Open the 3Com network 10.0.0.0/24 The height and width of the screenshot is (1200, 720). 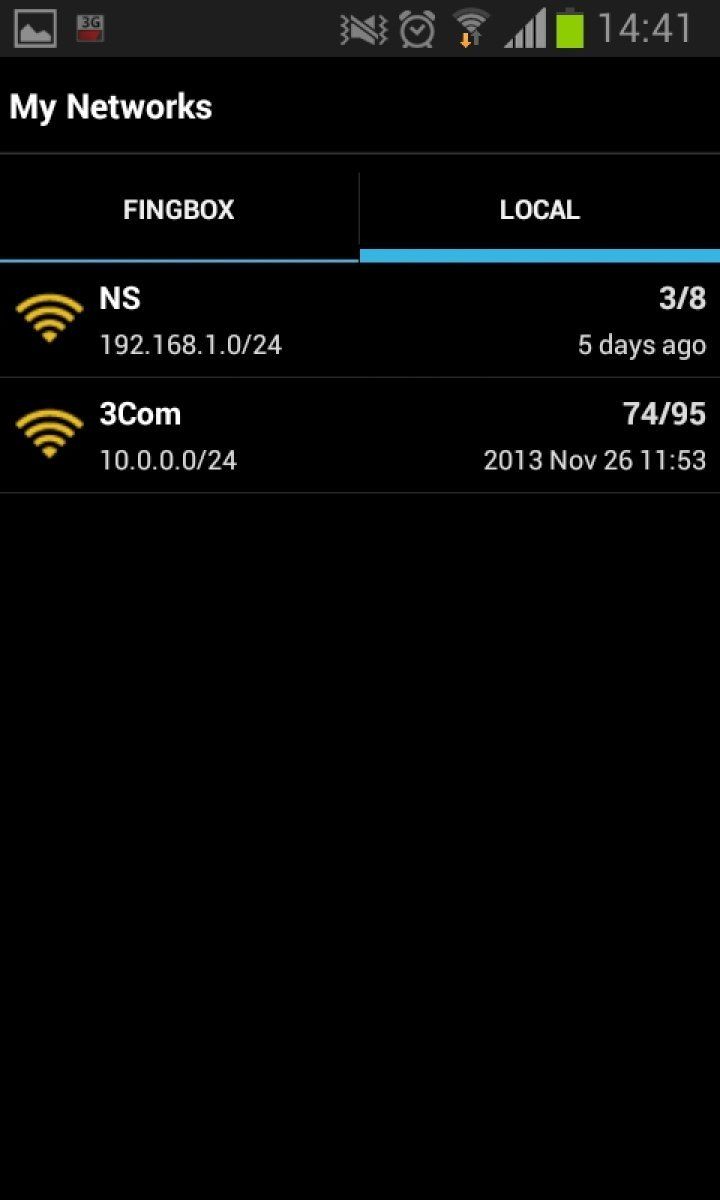pos(360,436)
